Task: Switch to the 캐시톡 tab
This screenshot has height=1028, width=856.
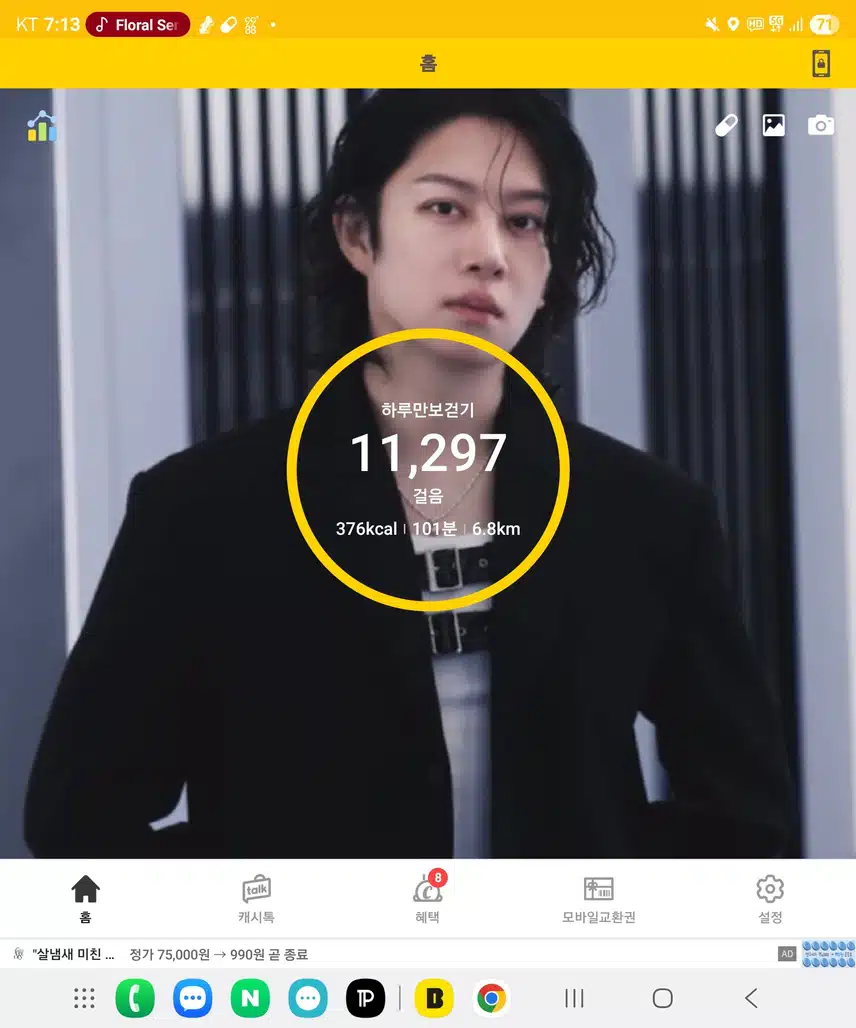Action: click(x=256, y=898)
